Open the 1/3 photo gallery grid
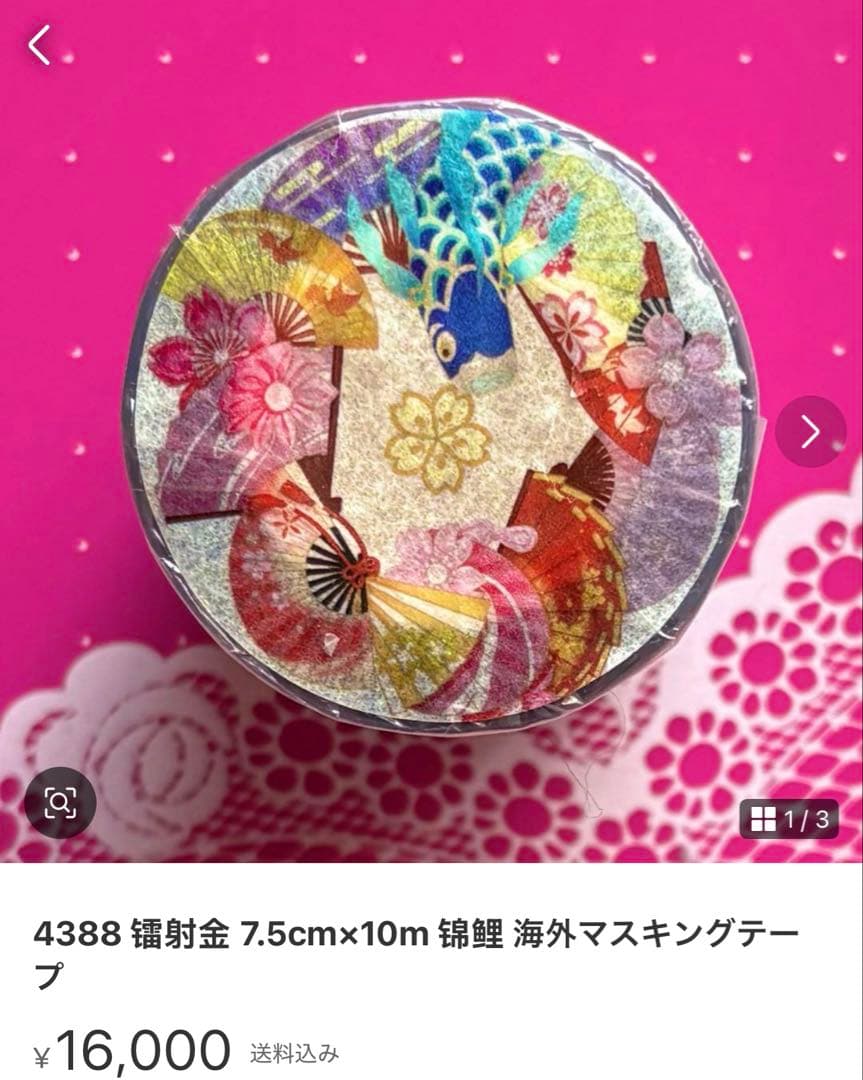The image size is (863, 1080). pyautogui.click(x=789, y=820)
